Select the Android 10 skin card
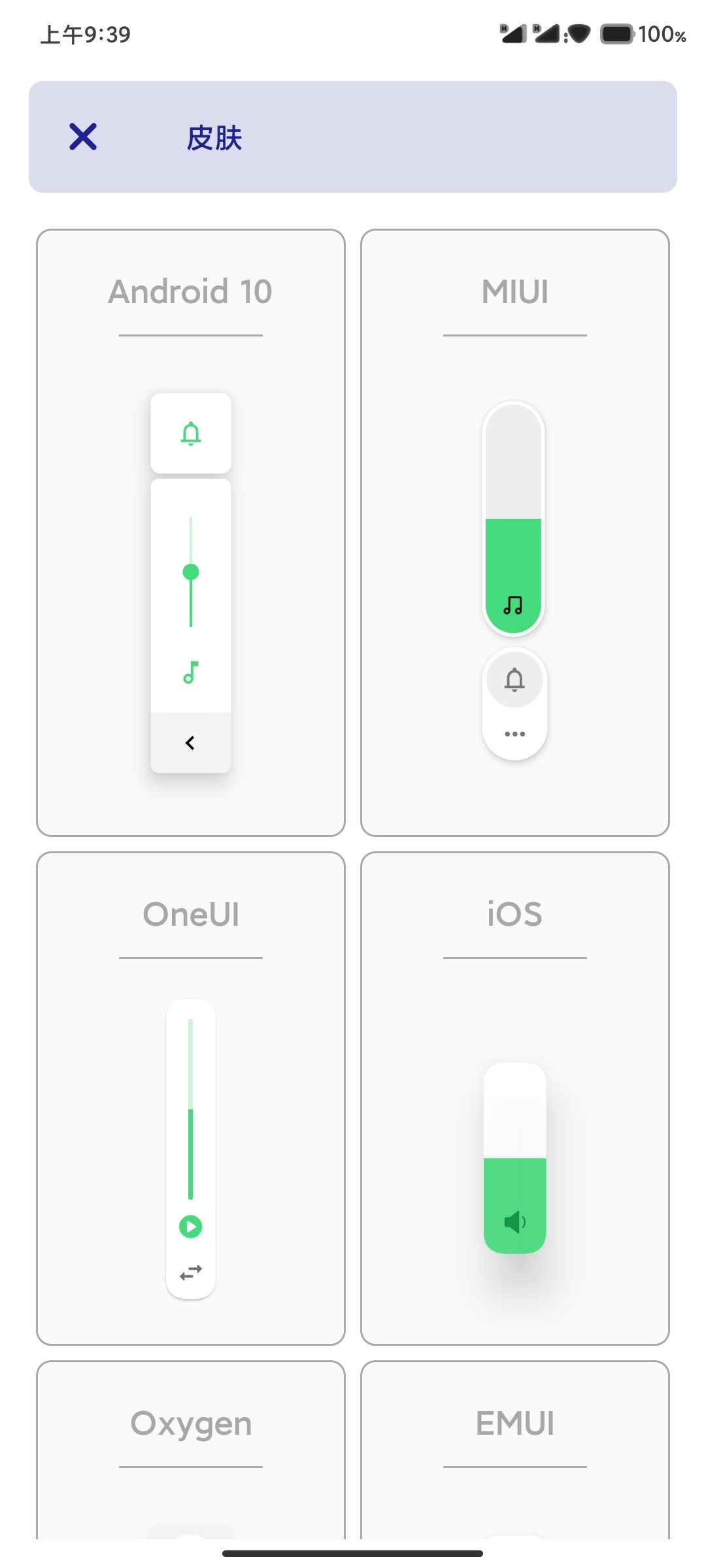 click(191, 532)
